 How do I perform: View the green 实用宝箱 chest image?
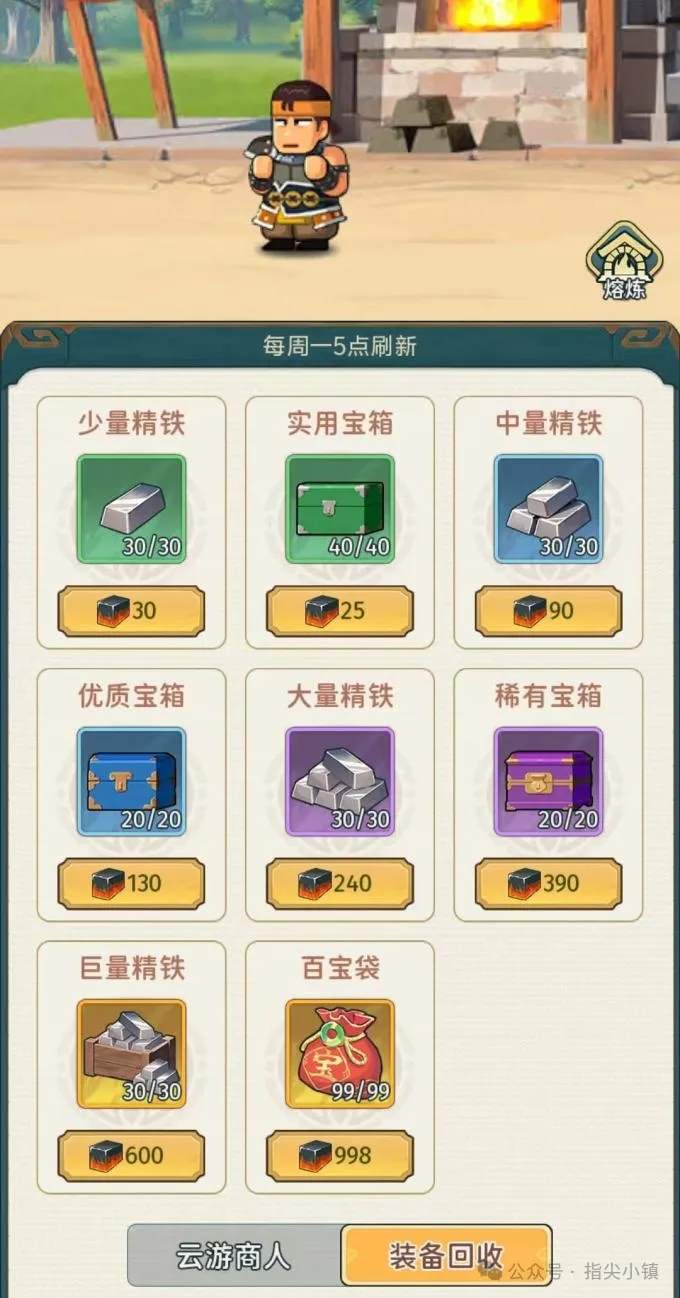pyautogui.click(x=340, y=509)
